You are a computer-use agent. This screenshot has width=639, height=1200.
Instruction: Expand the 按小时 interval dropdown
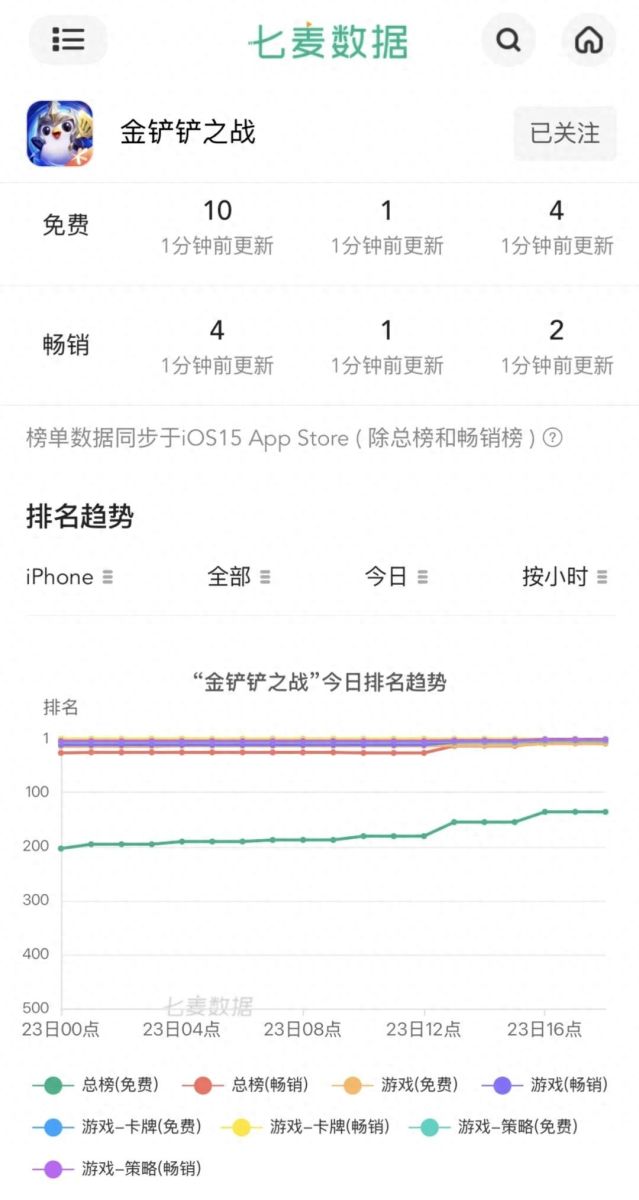[x=565, y=577]
